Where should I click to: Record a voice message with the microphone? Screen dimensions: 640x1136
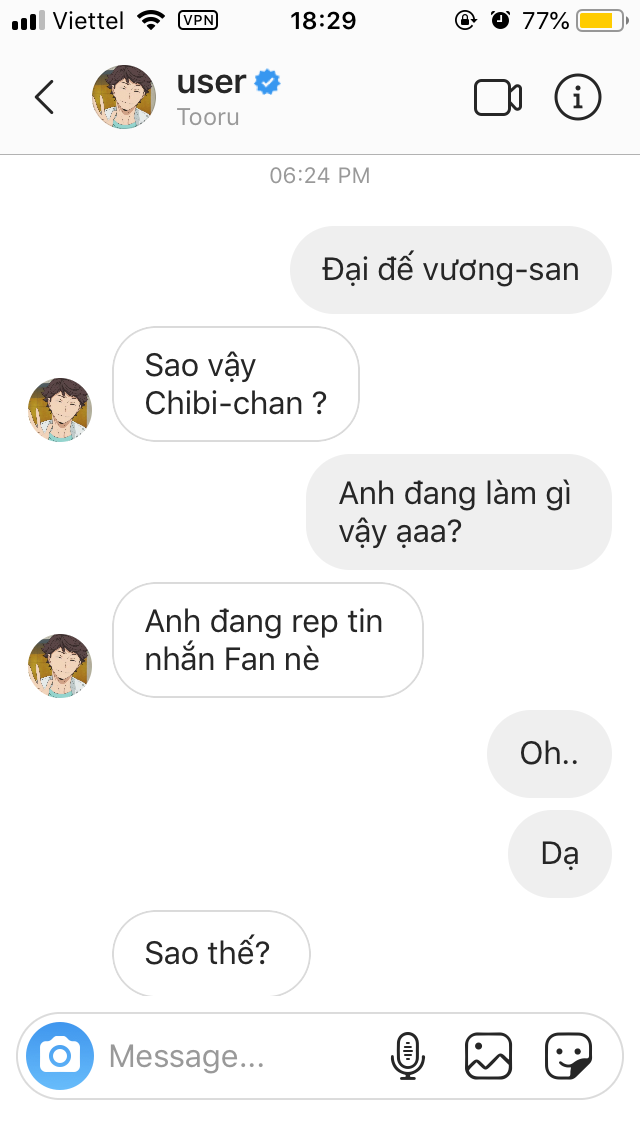coord(407,1056)
